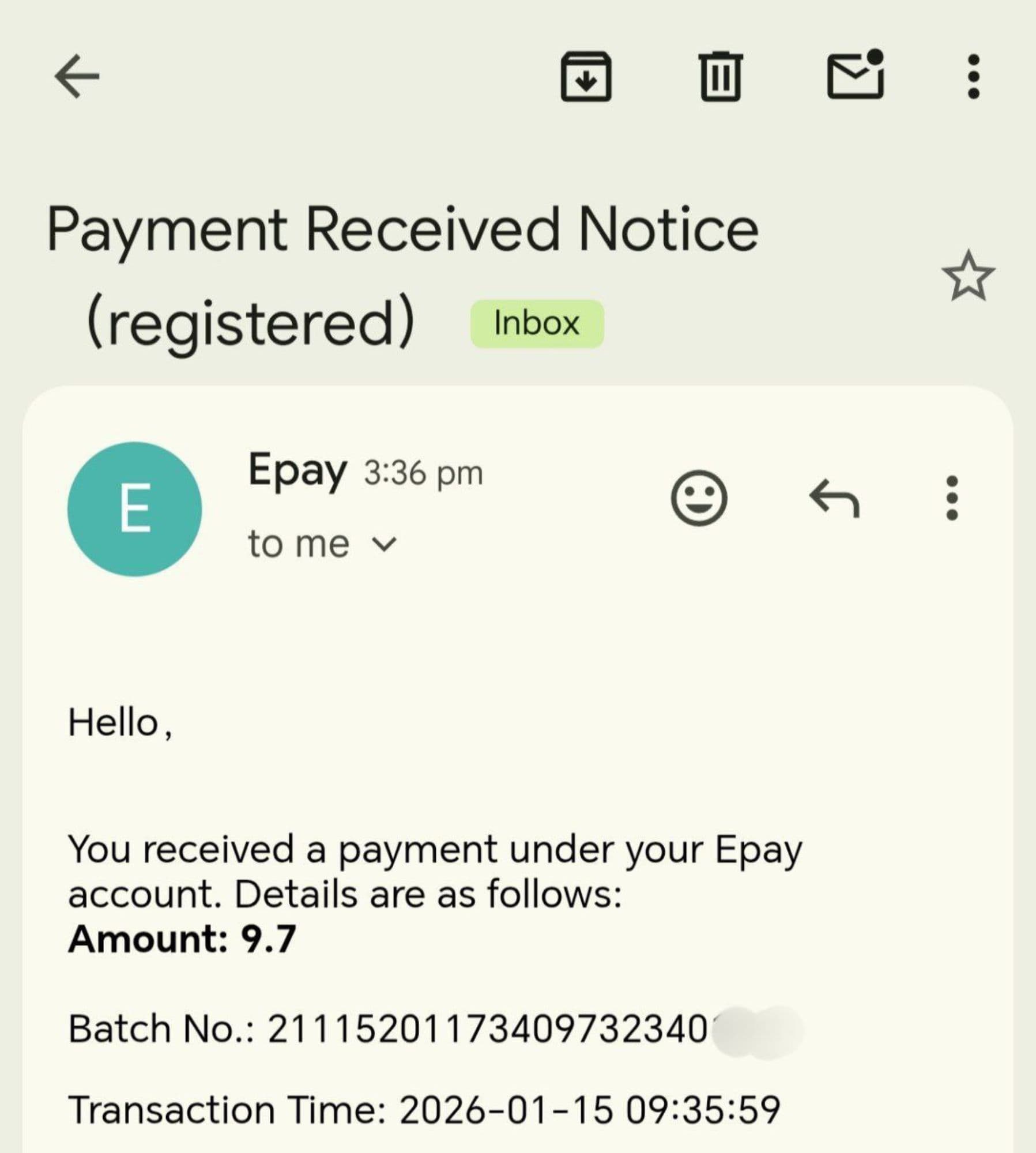The width and height of the screenshot is (1036, 1153).
Task: Reply to the Epay message
Action: pyautogui.click(x=834, y=498)
